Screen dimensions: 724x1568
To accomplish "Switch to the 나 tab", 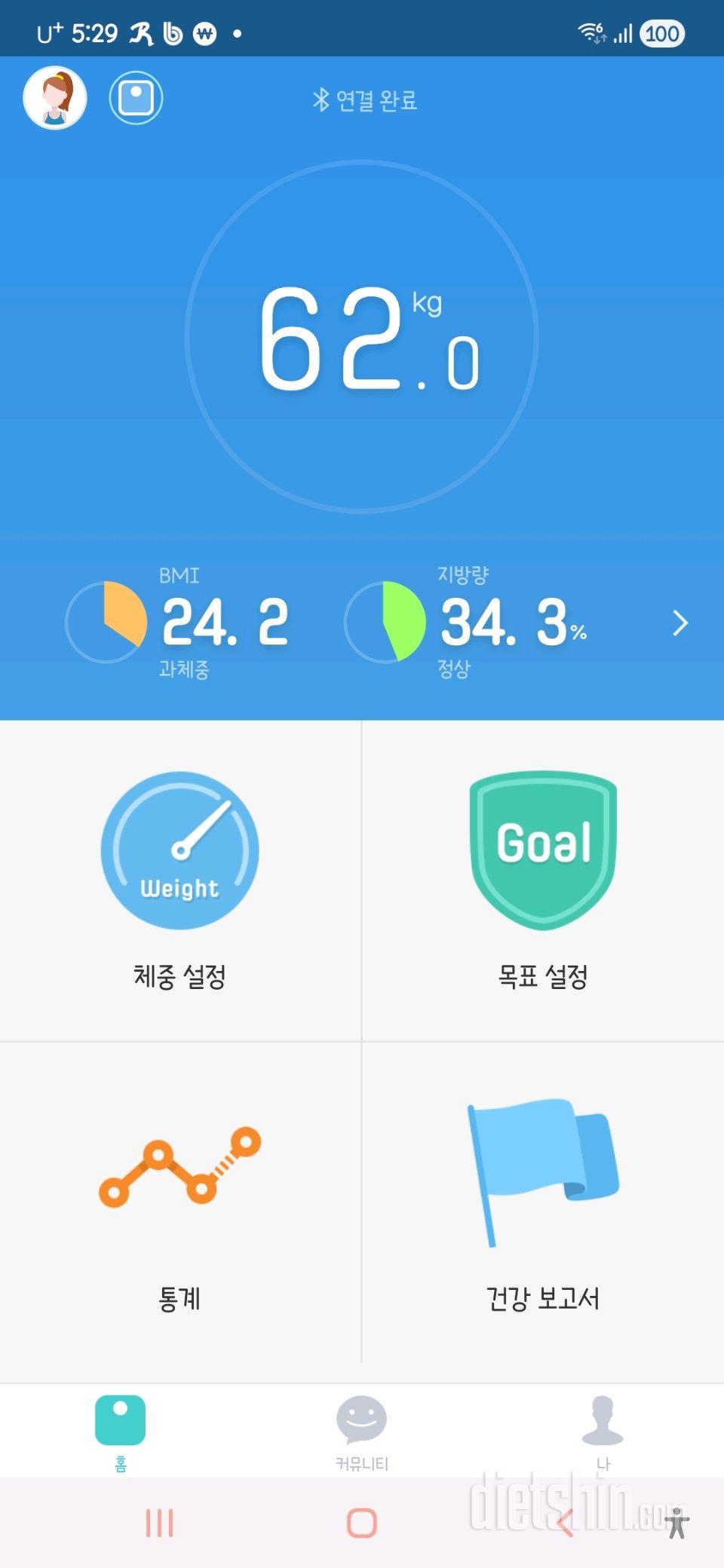I will click(603, 1431).
